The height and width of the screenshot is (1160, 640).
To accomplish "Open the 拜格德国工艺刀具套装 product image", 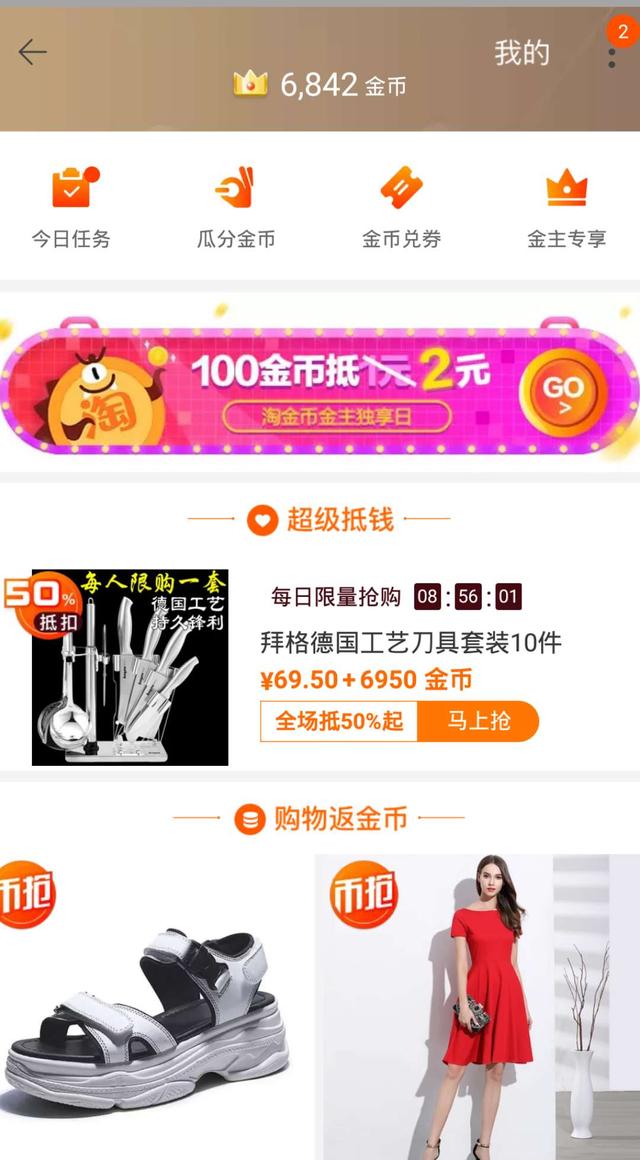I will click(130, 668).
